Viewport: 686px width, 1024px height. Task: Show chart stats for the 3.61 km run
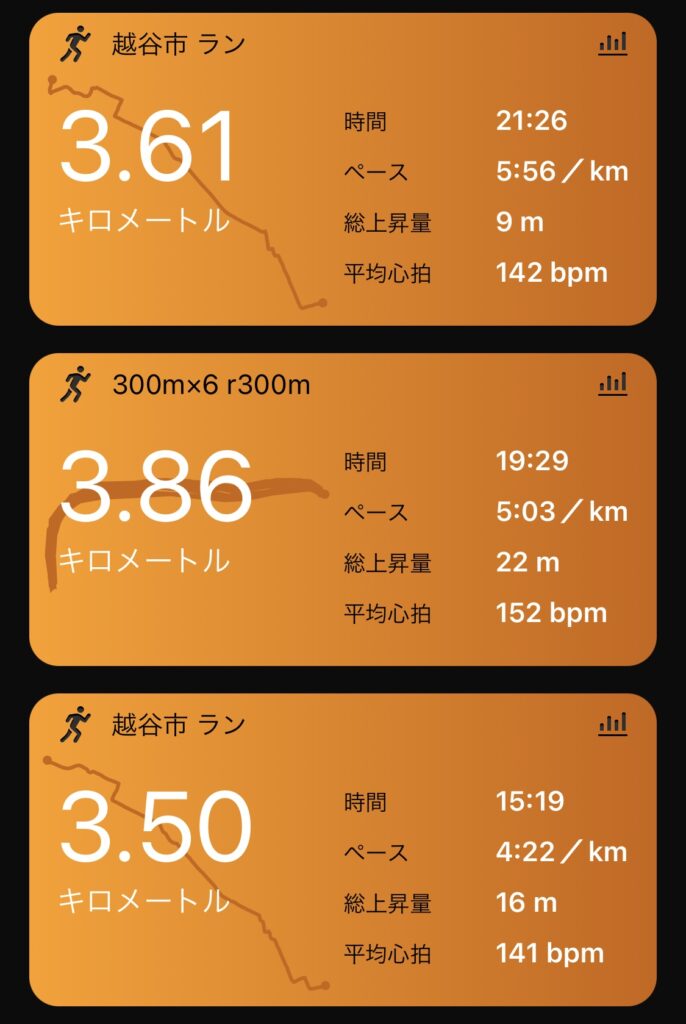pyautogui.click(x=613, y=43)
